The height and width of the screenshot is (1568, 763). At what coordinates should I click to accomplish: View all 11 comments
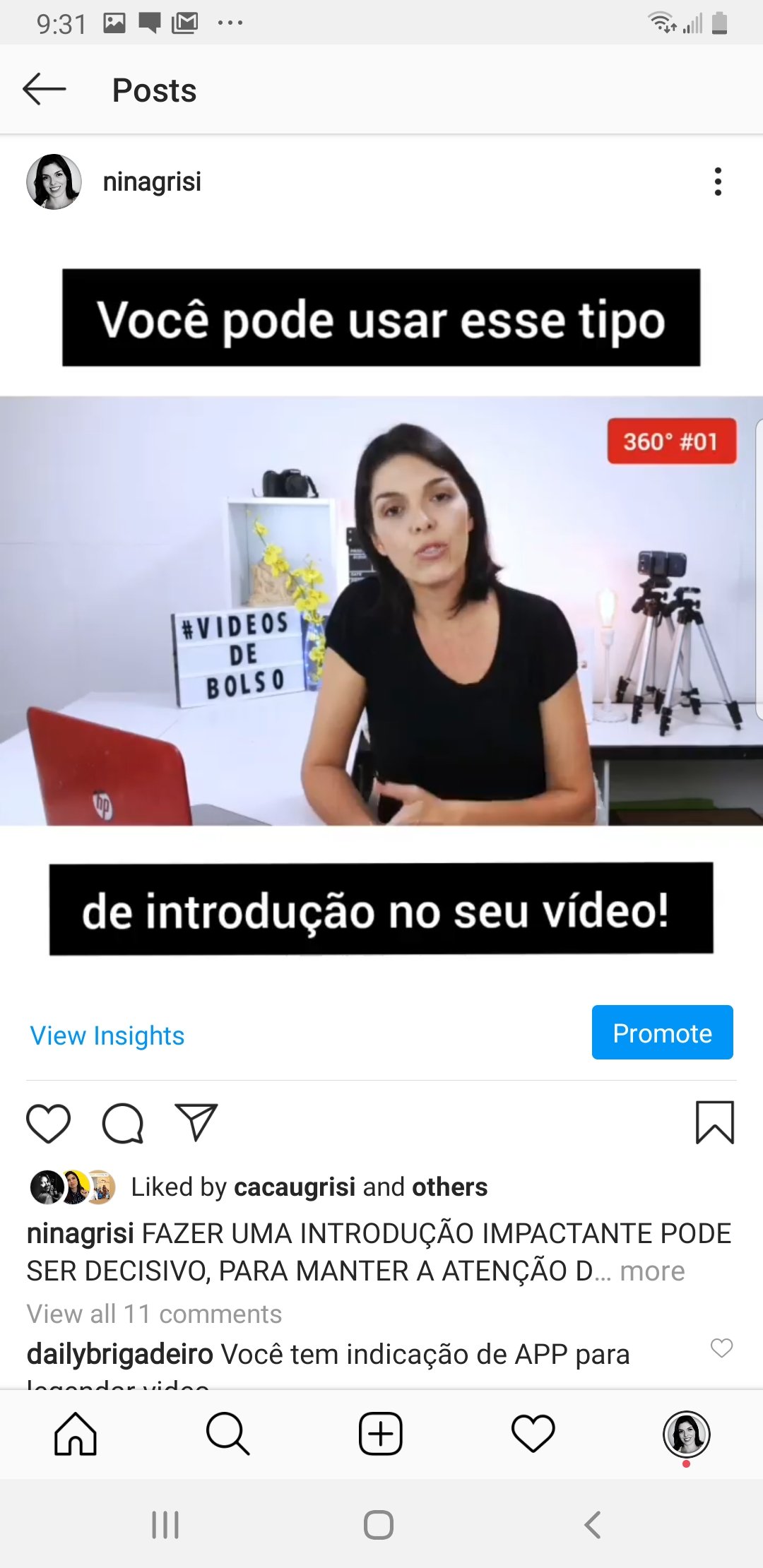coord(154,1314)
